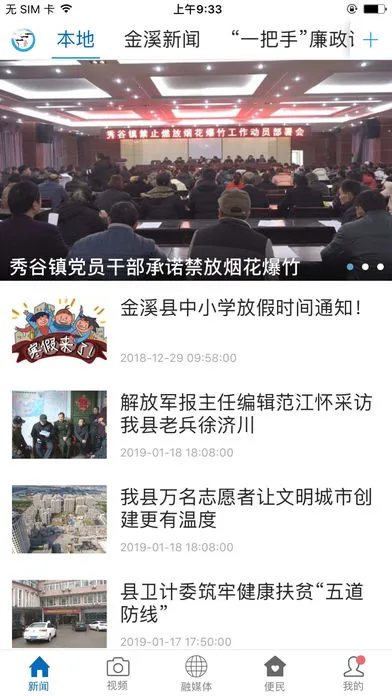Switch to the 金溪新闻 tab

coord(162,40)
